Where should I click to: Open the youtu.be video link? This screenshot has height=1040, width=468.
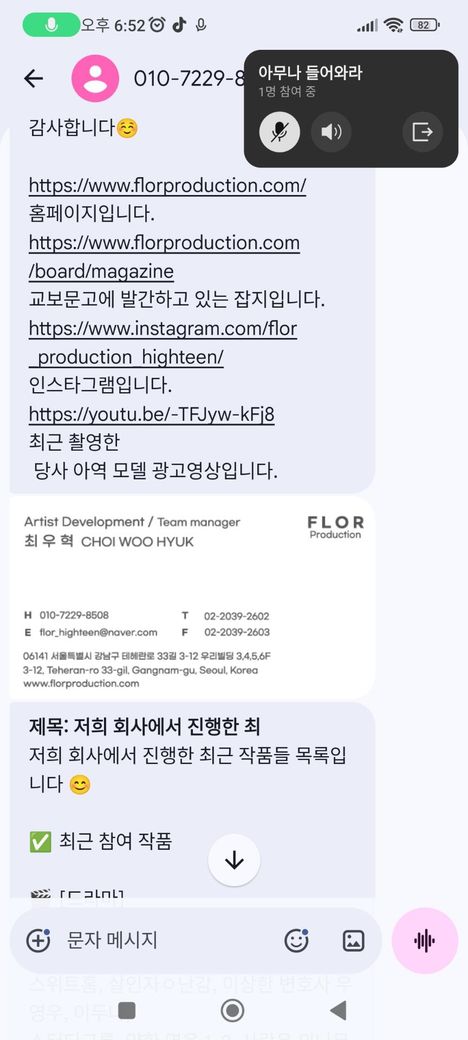pos(151,415)
